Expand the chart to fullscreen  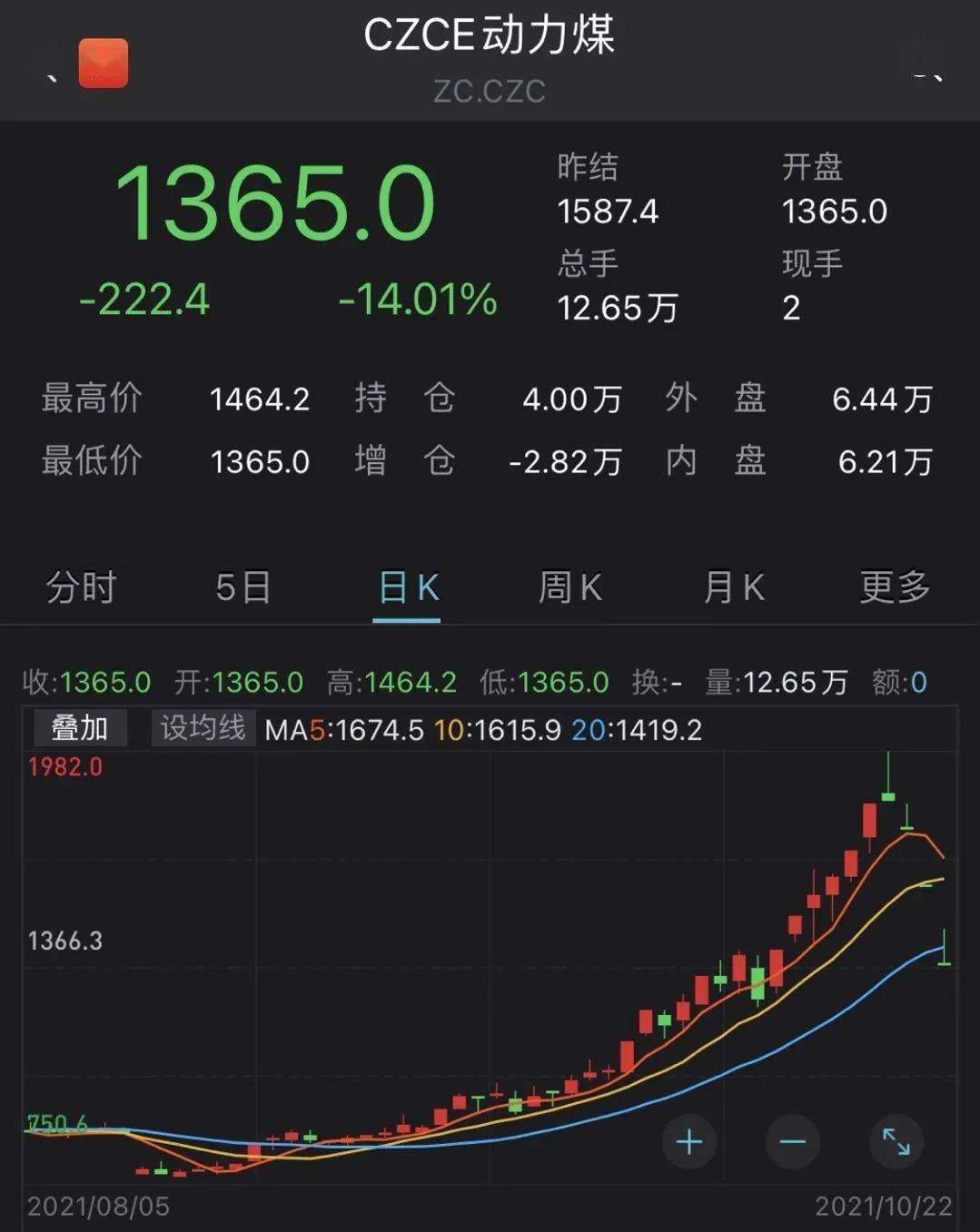[x=896, y=1141]
